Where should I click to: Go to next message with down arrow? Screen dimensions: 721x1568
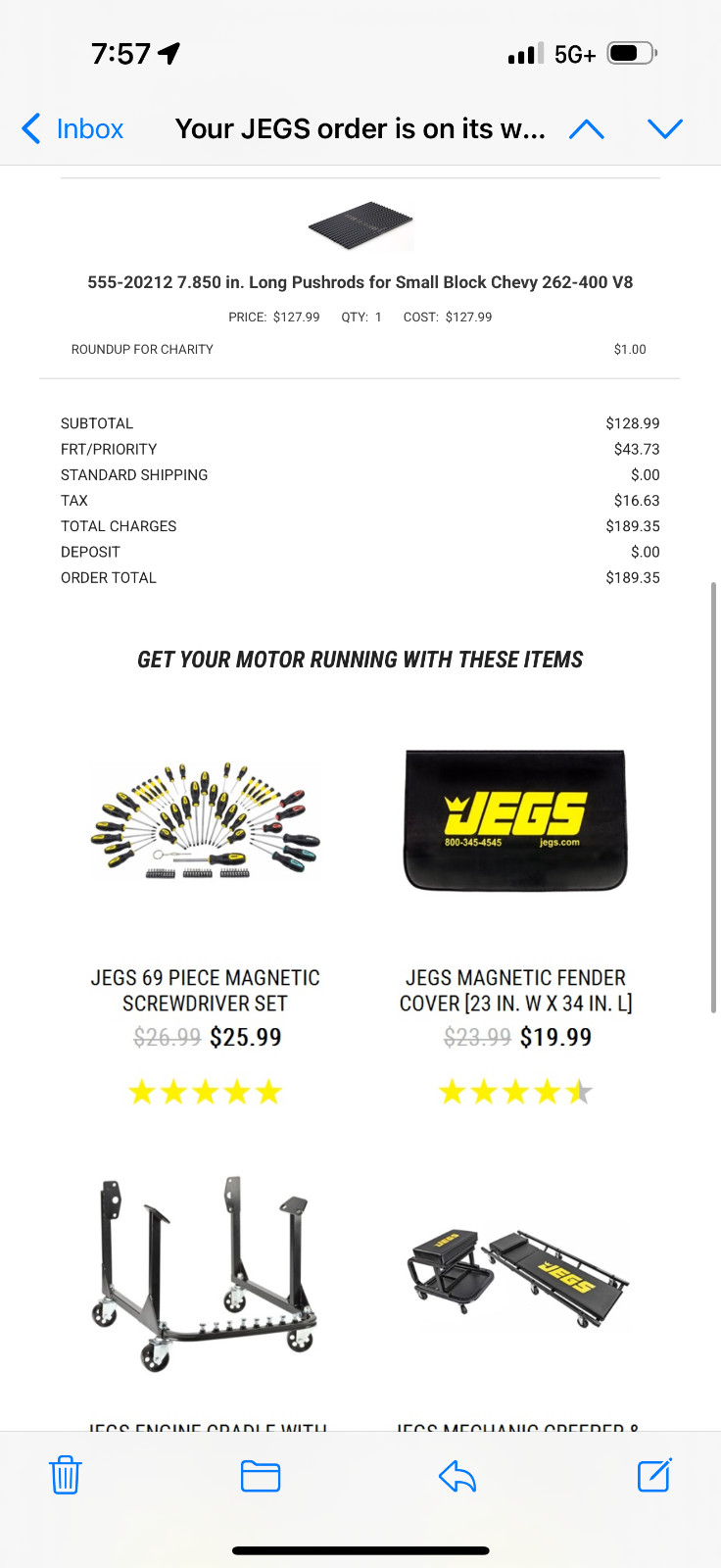[x=665, y=128]
